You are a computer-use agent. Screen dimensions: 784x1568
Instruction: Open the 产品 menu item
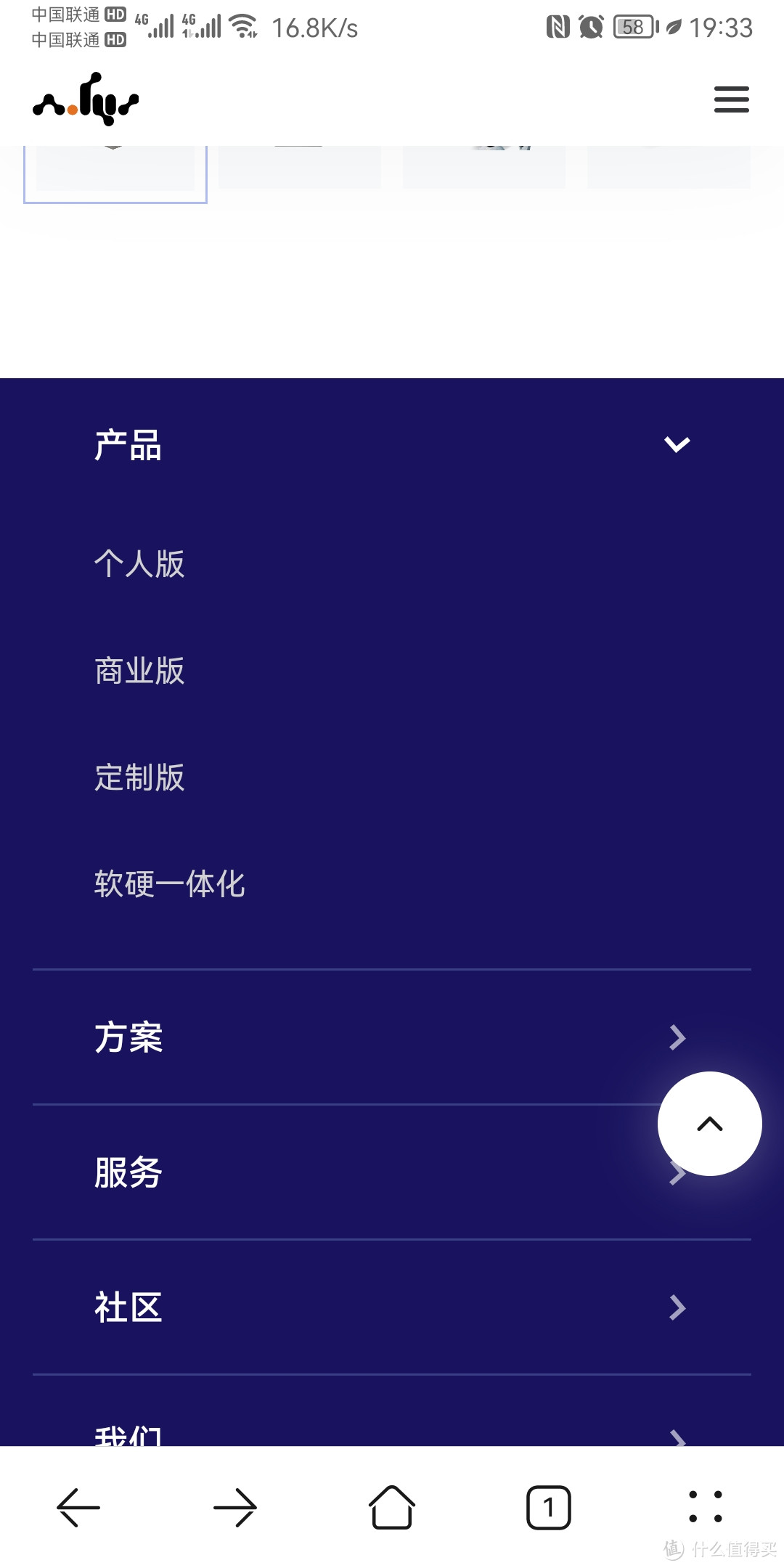point(128,445)
